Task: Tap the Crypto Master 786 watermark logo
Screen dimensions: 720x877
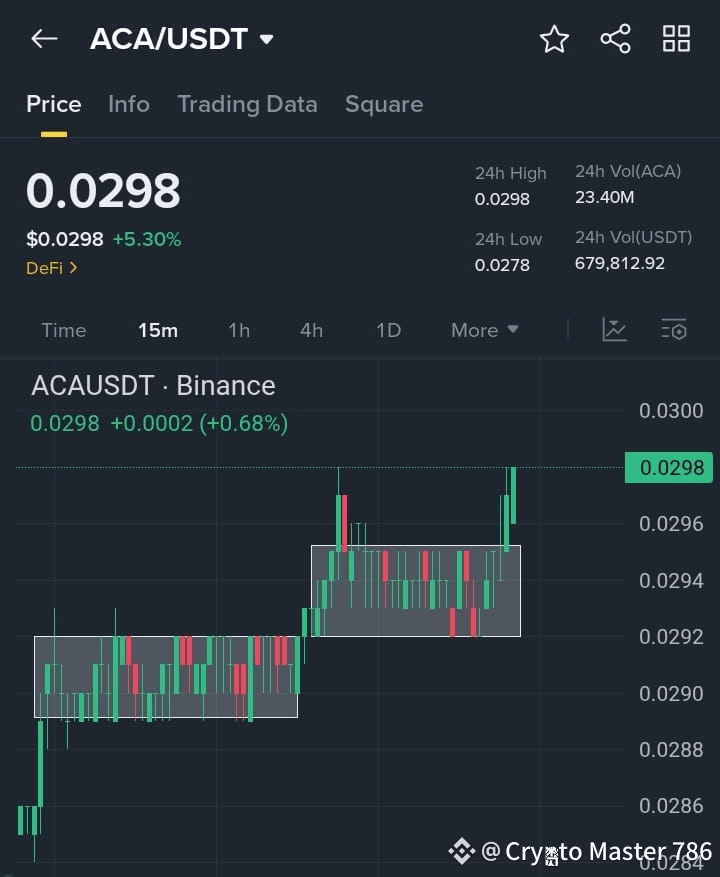Action: [x=463, y=851]
